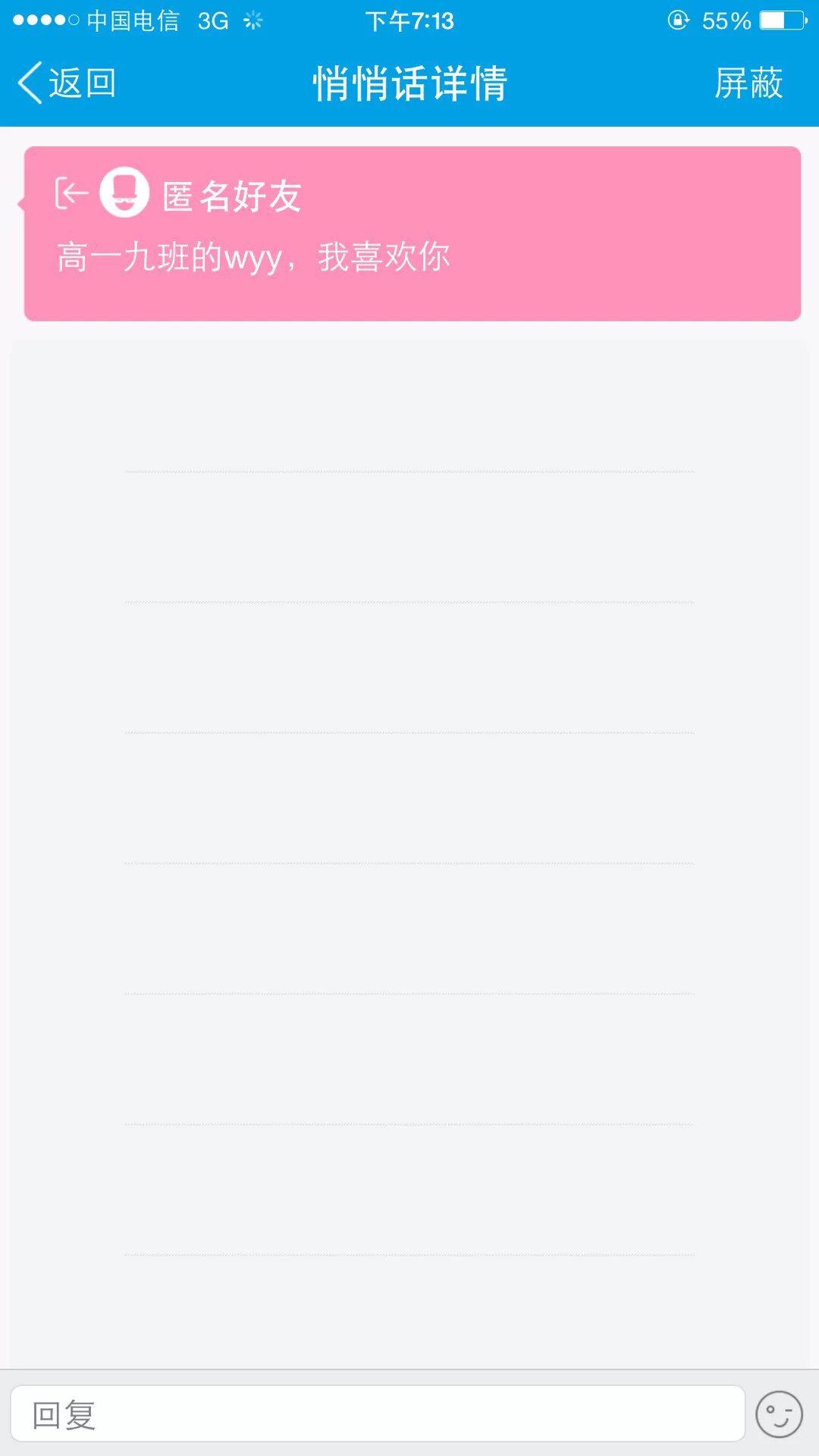
Task: Open the anonymous friend's whisper message
Action: pos(412,234)
